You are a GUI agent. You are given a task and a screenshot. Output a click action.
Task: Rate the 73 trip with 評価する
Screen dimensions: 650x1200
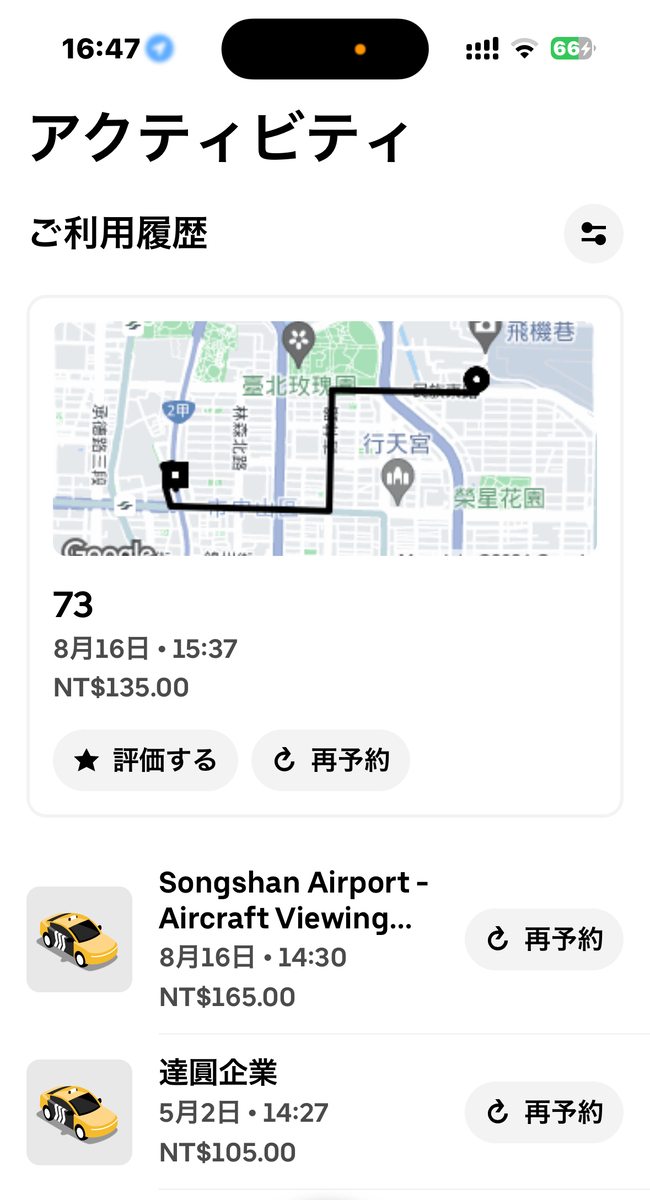pyautogui.click(x=145, y=761)
